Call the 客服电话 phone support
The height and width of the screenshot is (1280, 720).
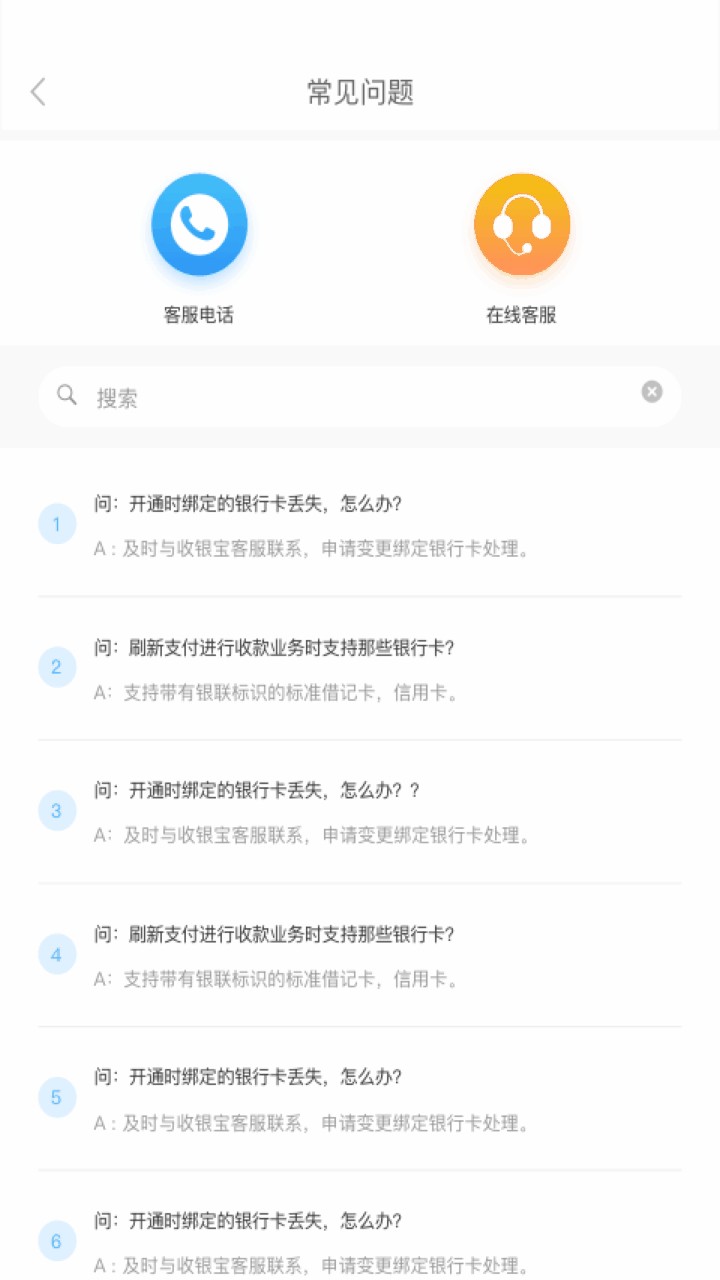click(199, 225)
